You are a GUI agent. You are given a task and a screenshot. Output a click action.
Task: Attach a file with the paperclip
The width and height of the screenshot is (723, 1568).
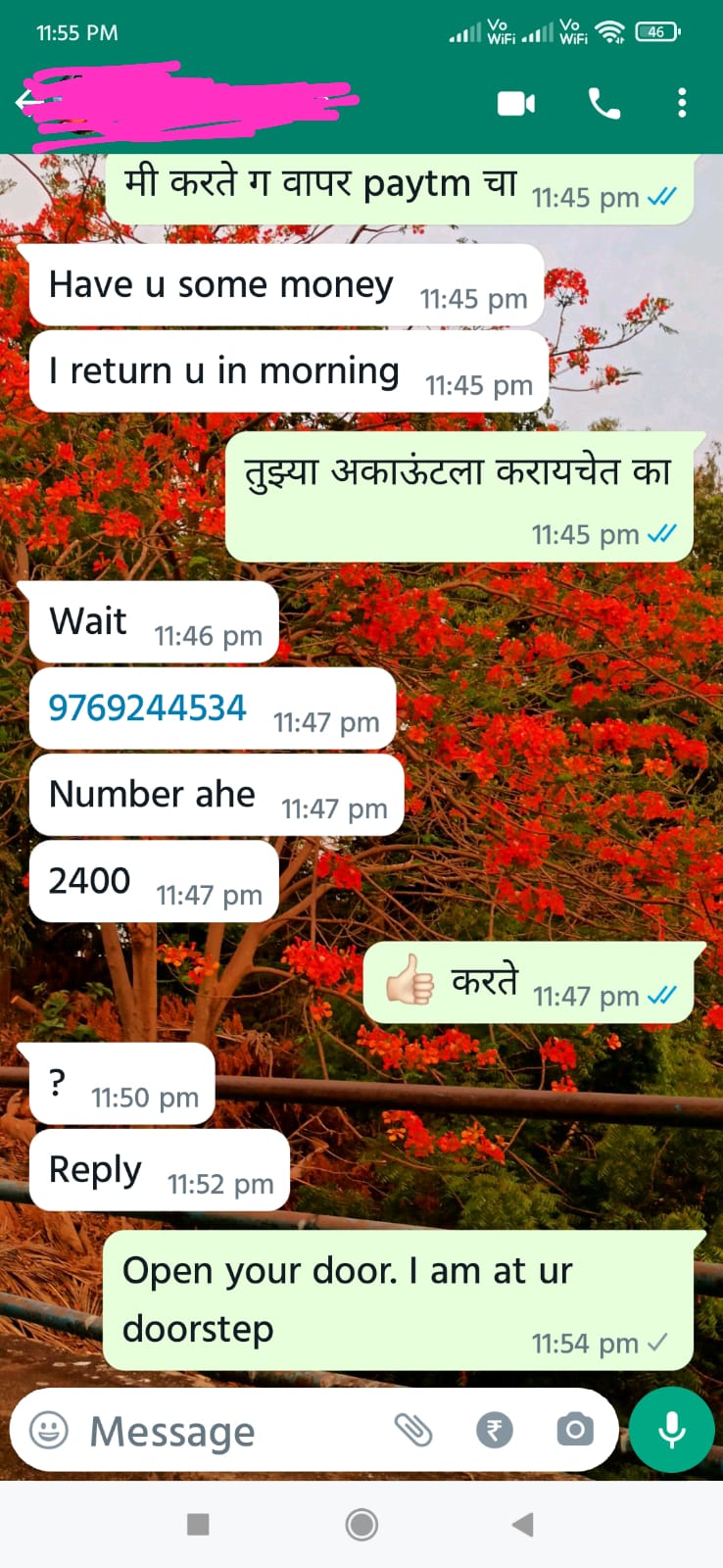pyautogui.click(x=413, y=1430)
